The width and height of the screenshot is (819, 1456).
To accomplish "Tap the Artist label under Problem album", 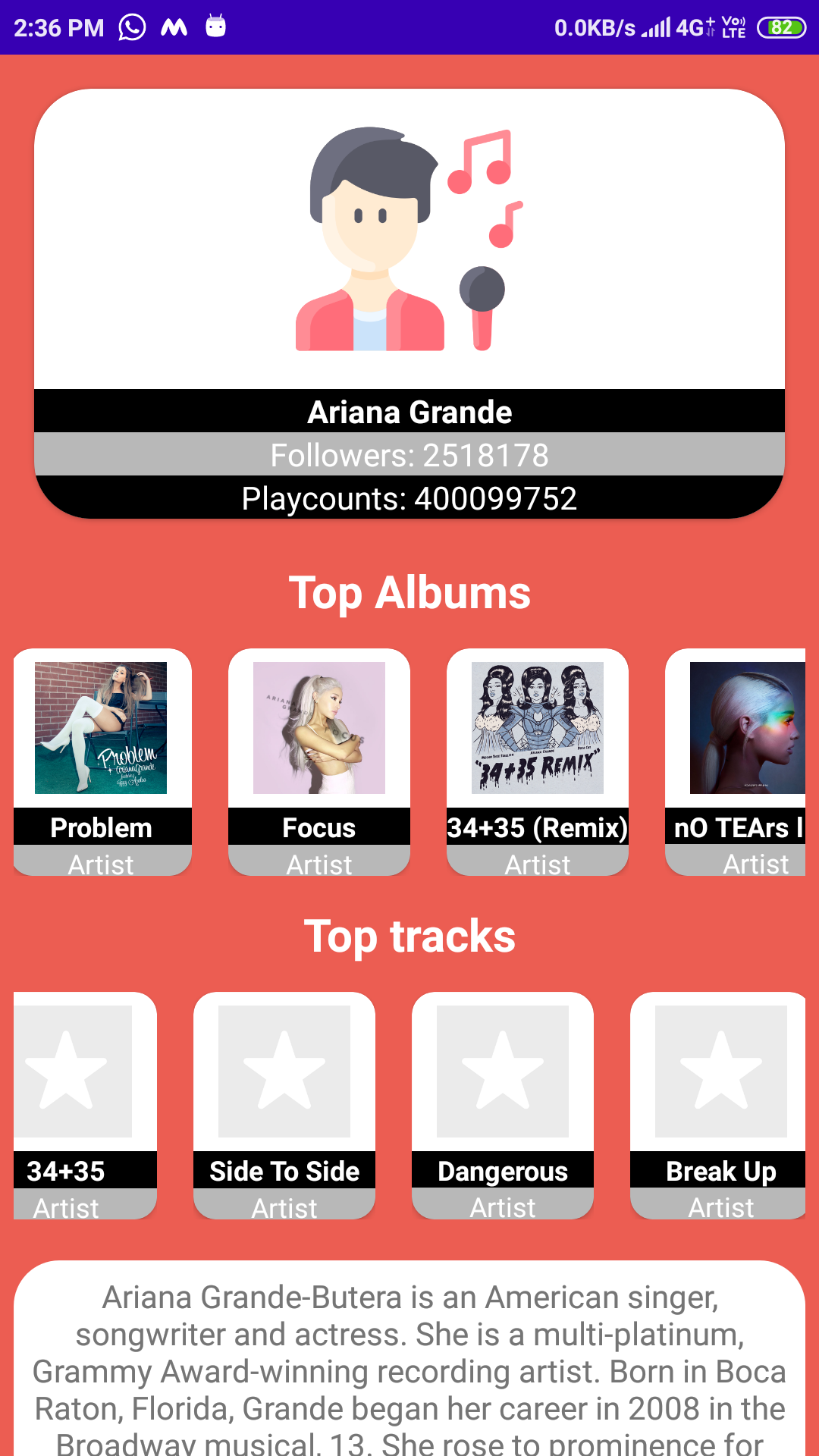I will 102,864.
